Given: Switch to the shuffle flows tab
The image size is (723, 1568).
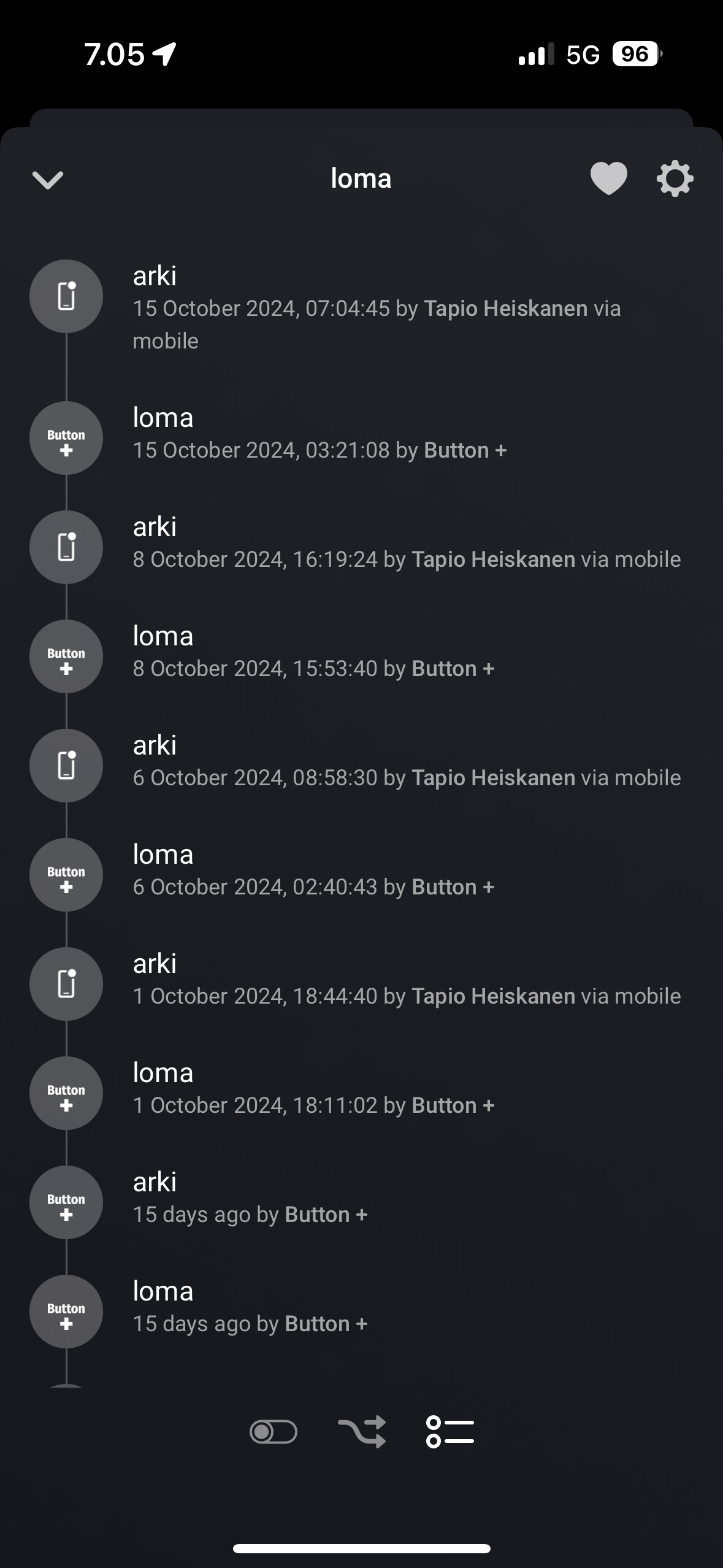Looking at the screenshot, I should pos(362,1432).
